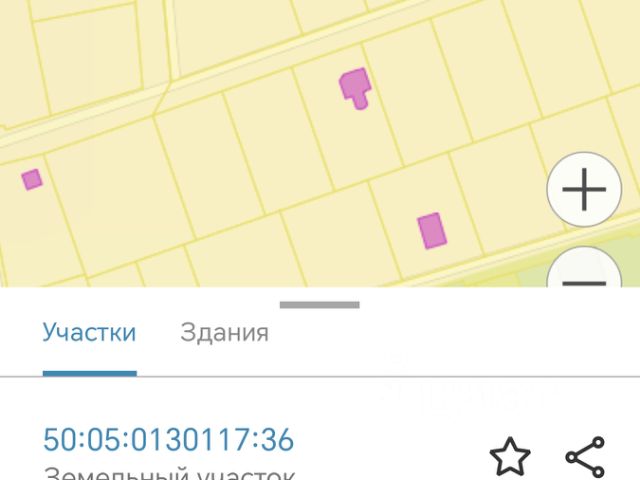
Task: Share this land parcel
Action: coord(585,457)
